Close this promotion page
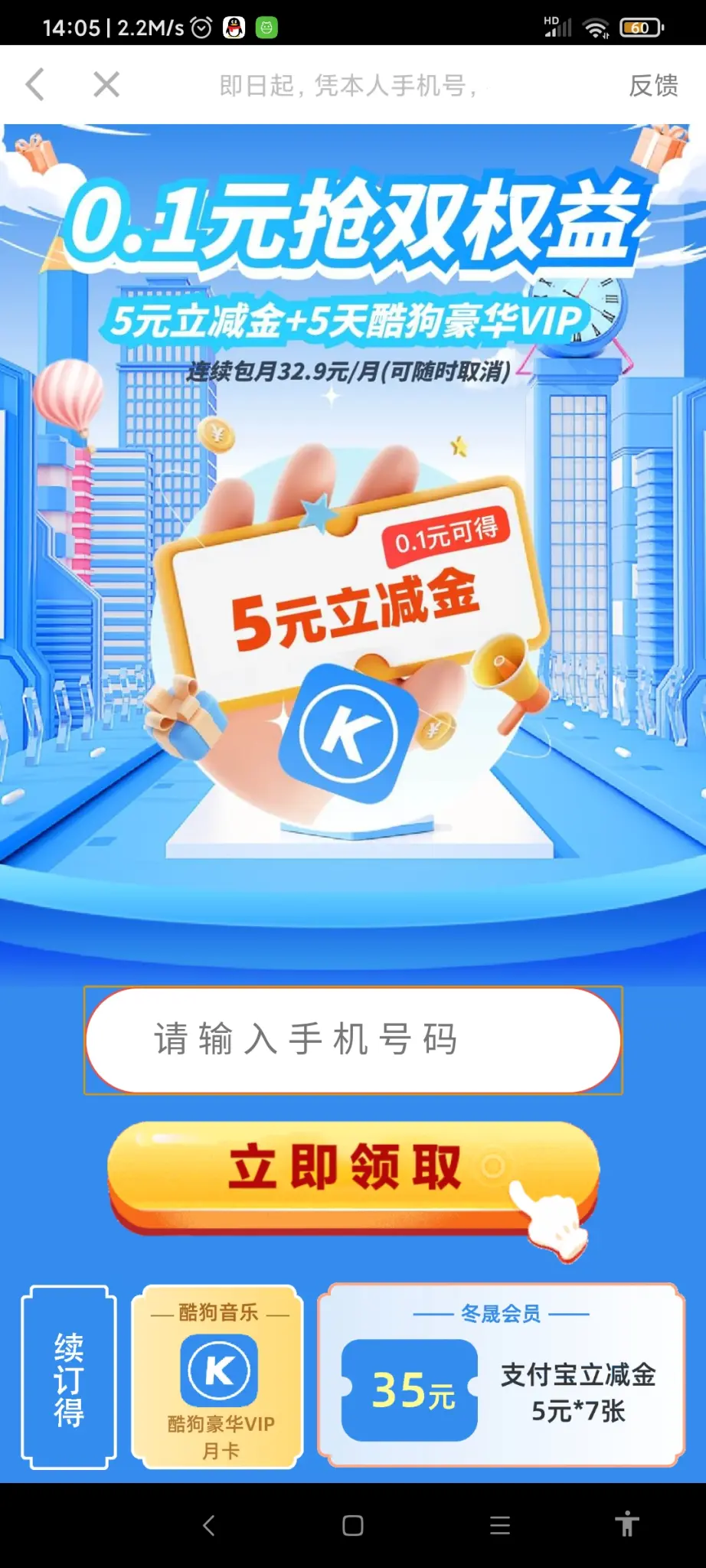This screenshot has height=1568, width=706. [x=106, y=84]
